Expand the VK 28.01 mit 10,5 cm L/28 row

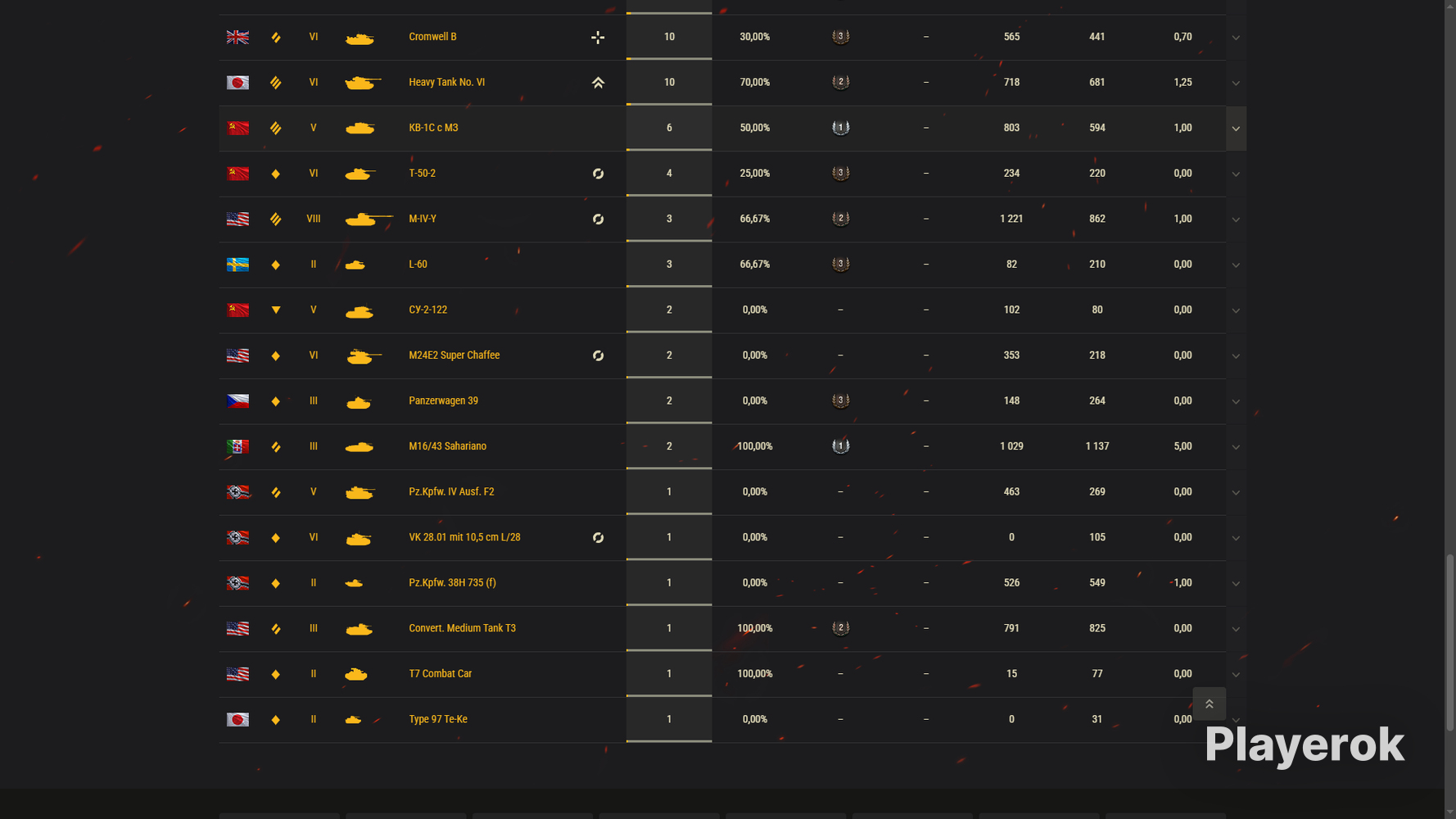pos(1236,538)
